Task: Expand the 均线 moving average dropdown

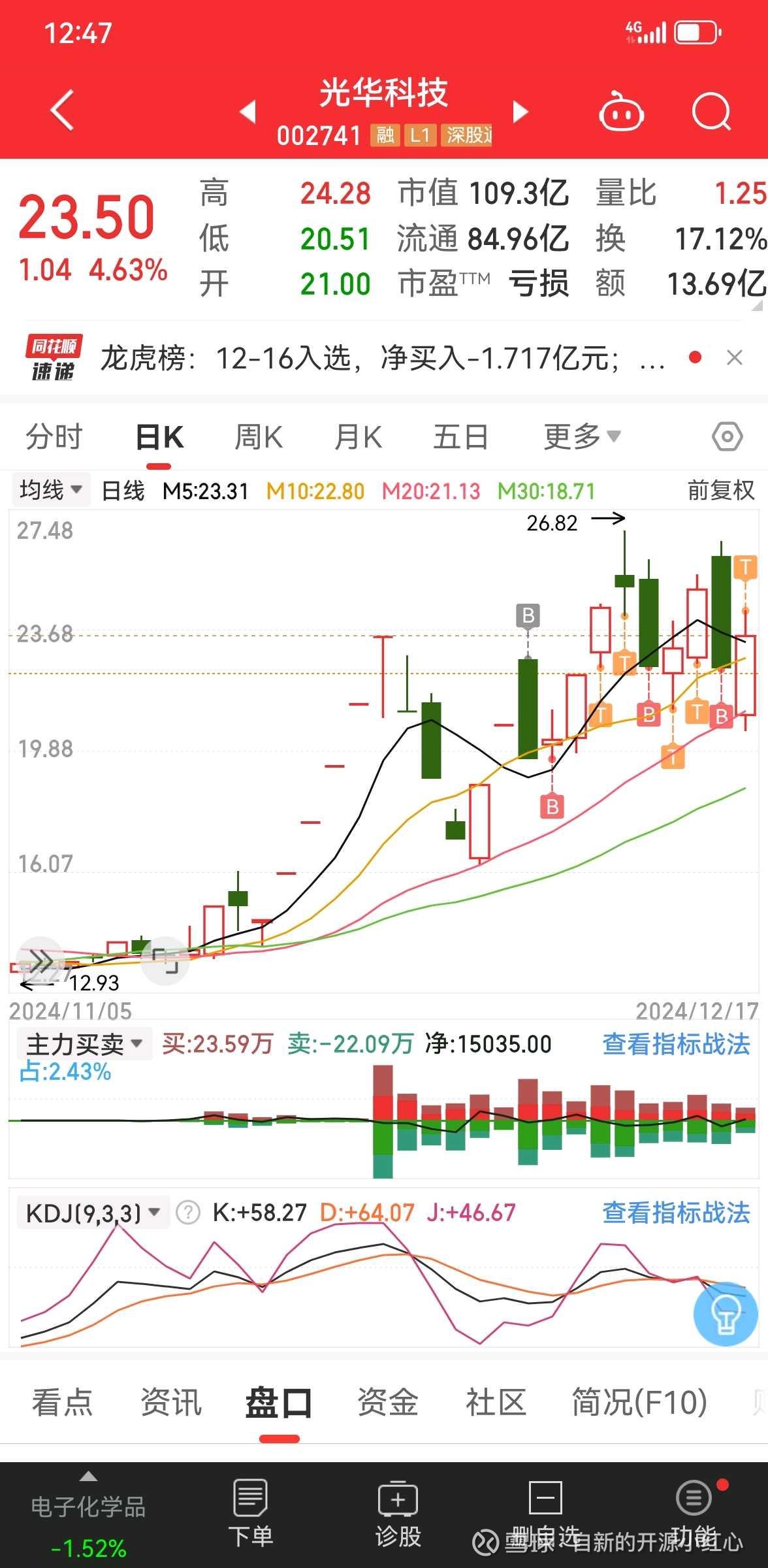Action: tap(50, 489)
